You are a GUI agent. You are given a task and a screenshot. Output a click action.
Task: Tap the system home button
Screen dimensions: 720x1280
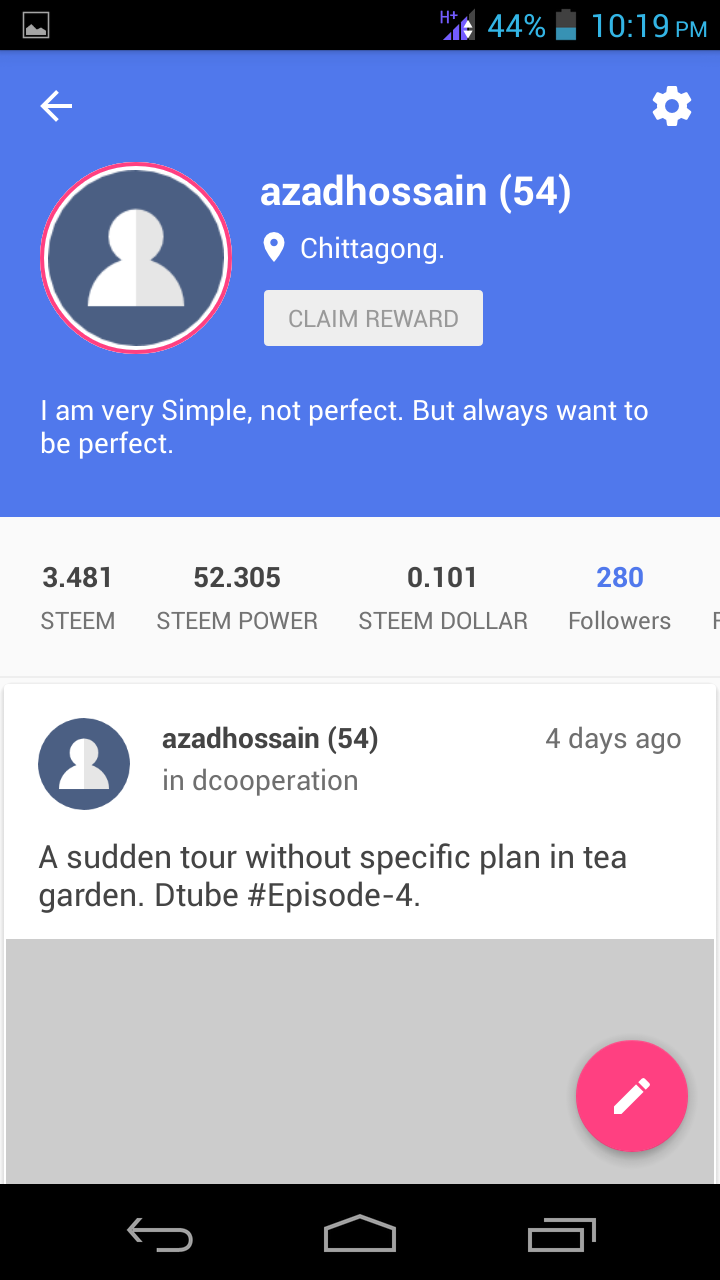click(360, 1234)
